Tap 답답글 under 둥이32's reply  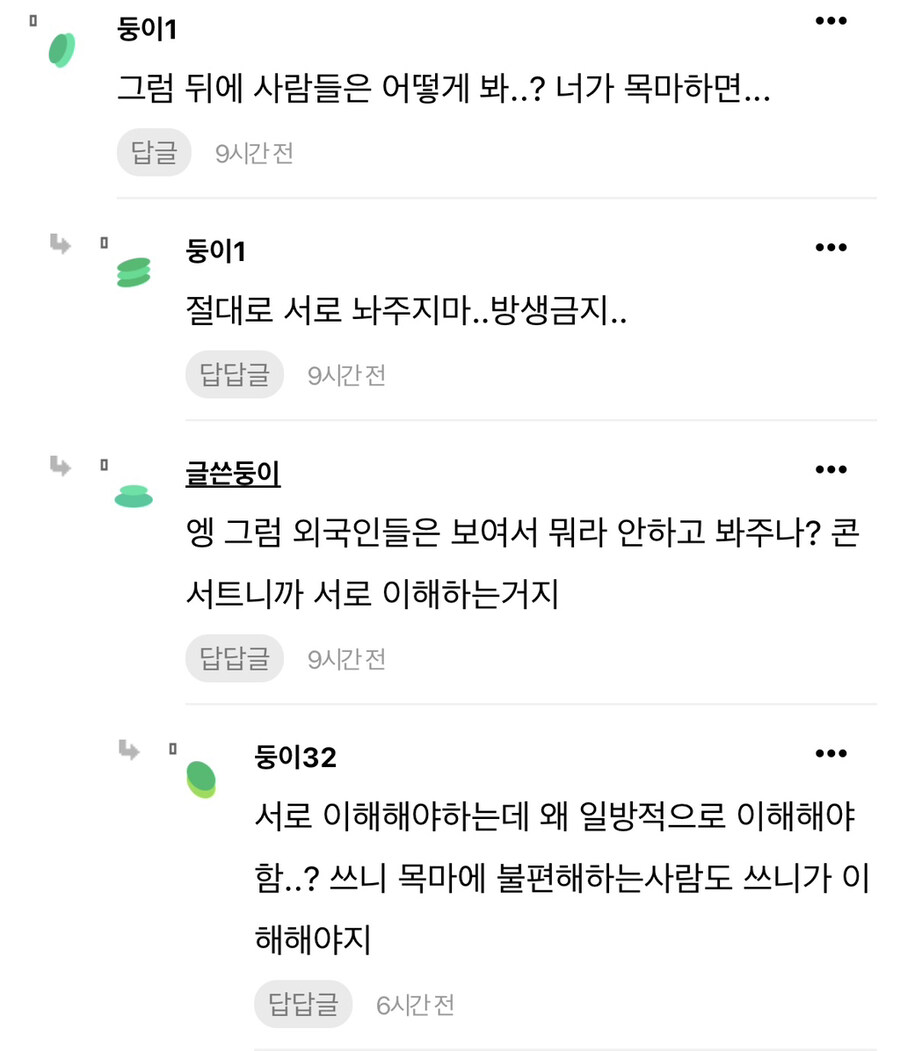303,1003
